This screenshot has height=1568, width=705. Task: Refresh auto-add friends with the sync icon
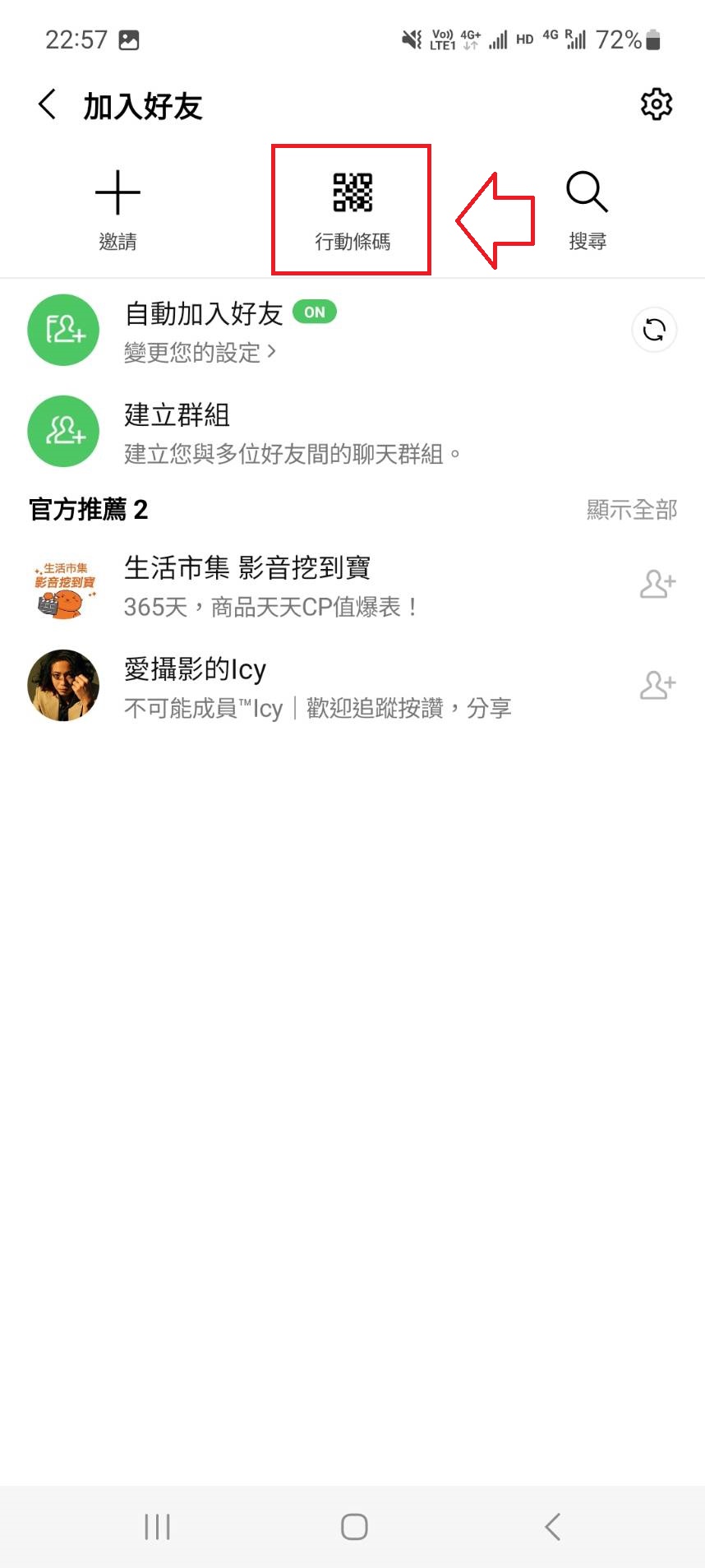click(654, 331)
